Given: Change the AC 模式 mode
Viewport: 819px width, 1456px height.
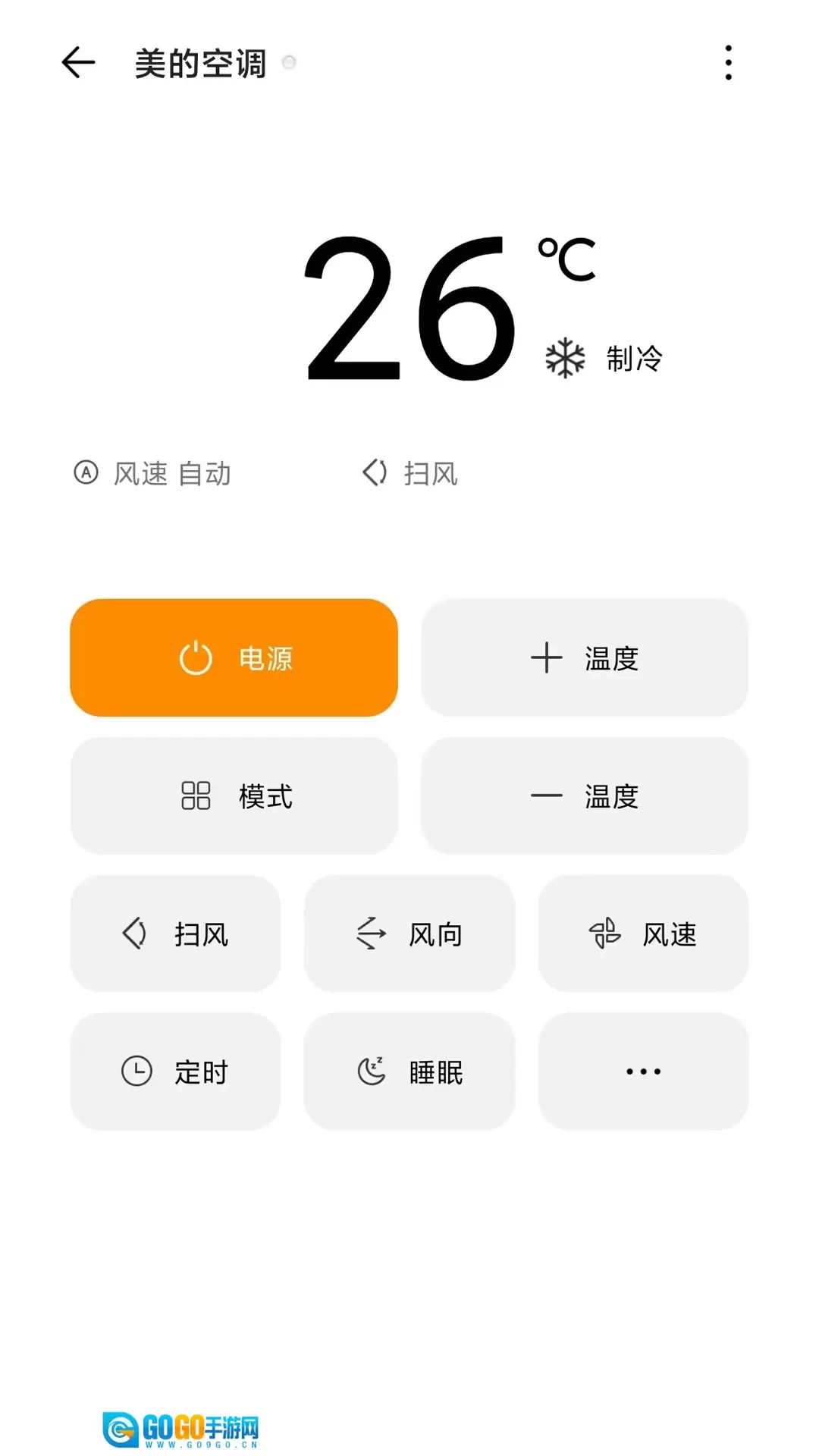Looking at the screenshot, I should coord(234,795).
